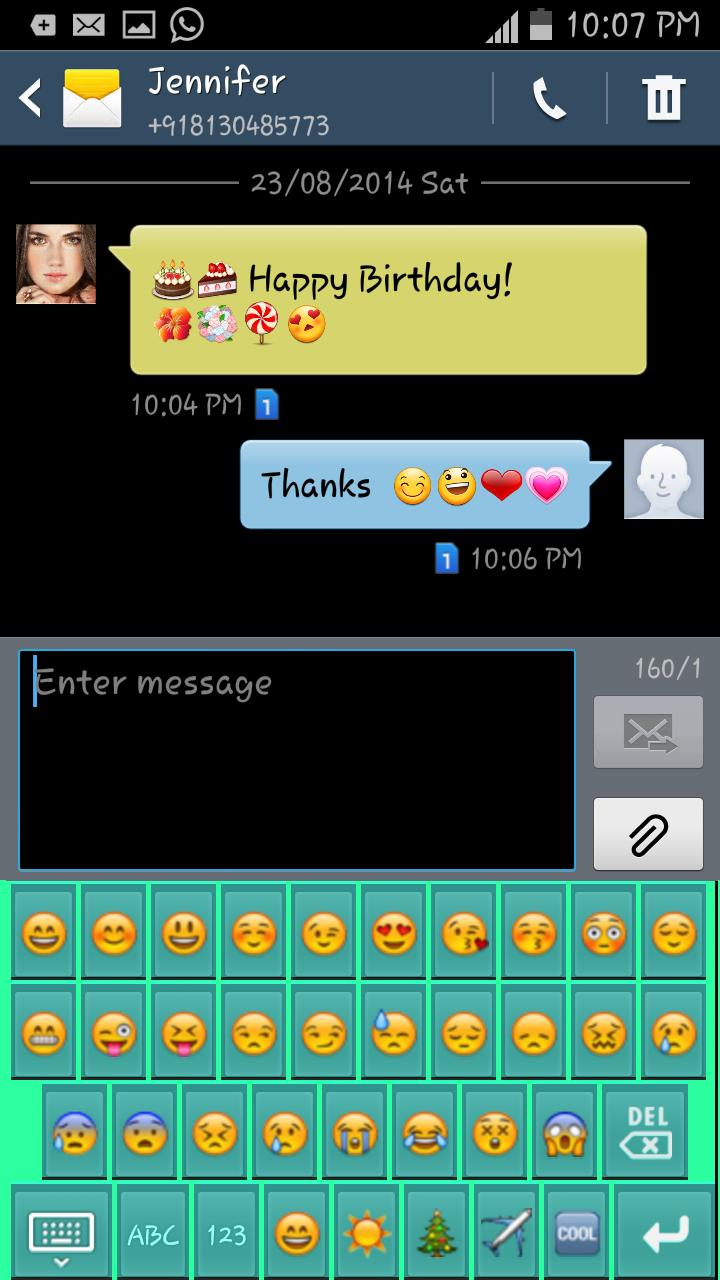The image size is (720, 1280).
Task: Open the COOL symbols category
Action: [x=576, y=1235]
